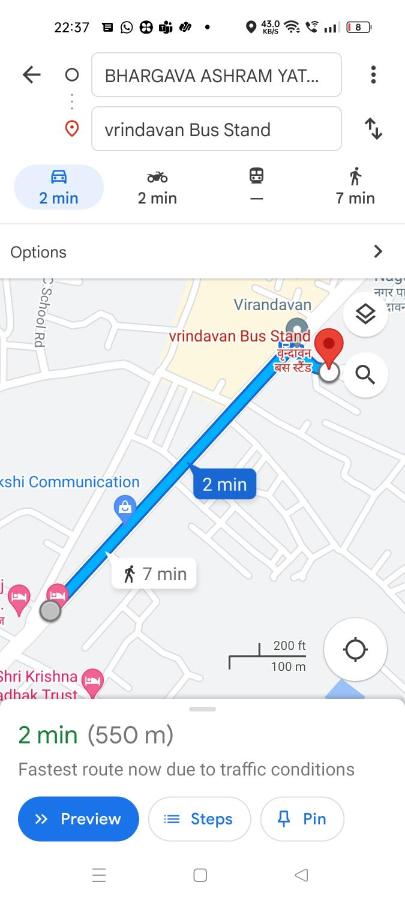Switch to public transit mode
The width and height of the screenshot is (405, 900).
(x=256, y=187)
